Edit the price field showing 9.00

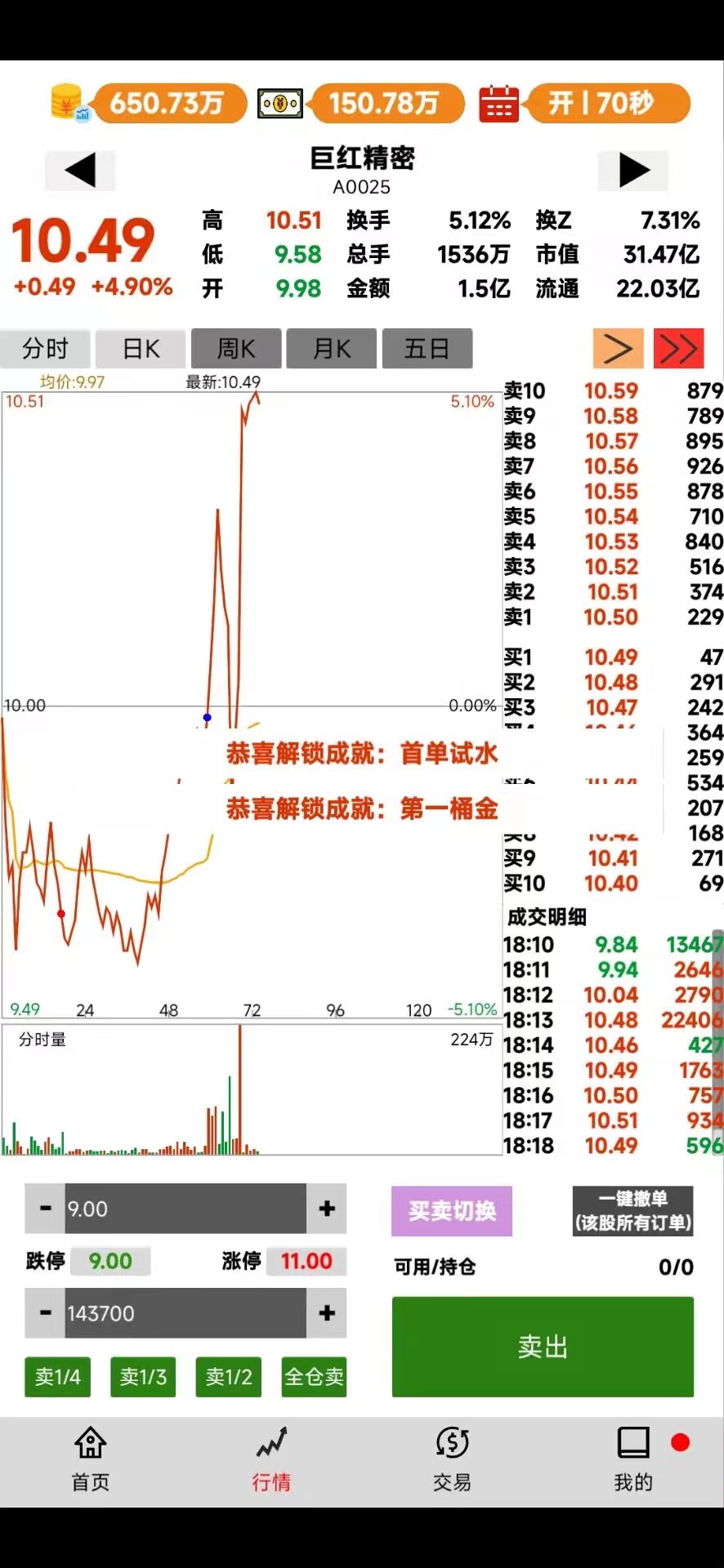(x=185, y=1209)
